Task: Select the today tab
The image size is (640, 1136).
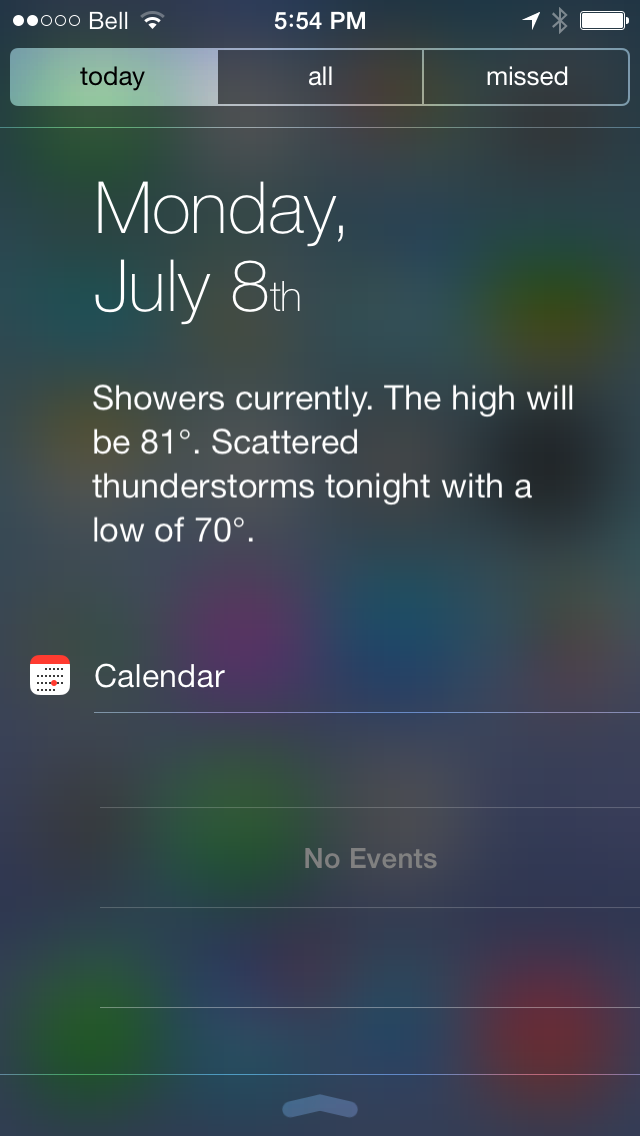Action: (113, 77)
